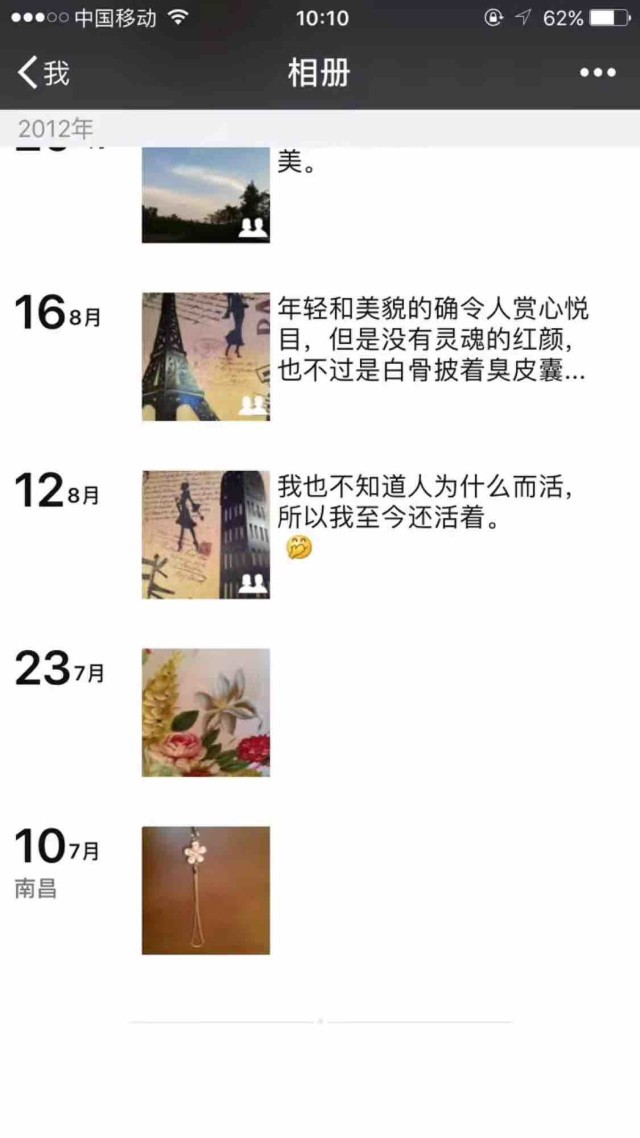640x1138 pixels.
Task: Open the three-dot more options menu
Action: click(x=597, y=73)
